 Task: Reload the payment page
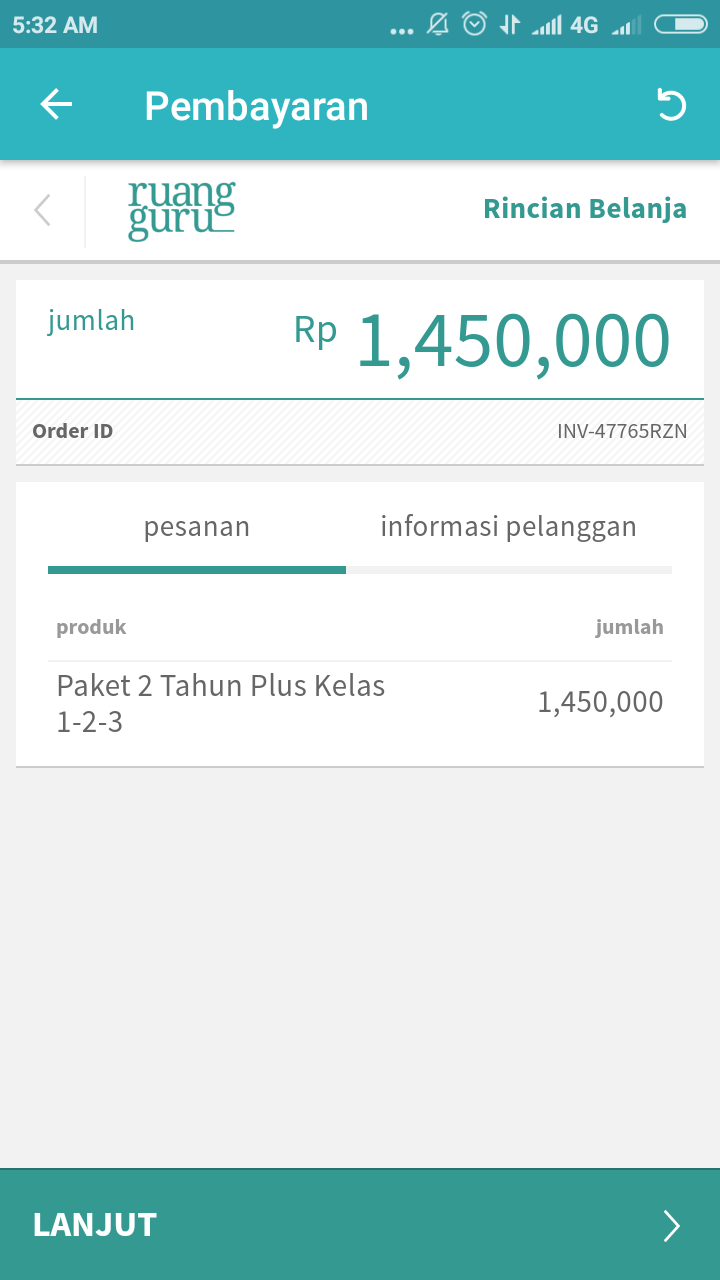tap(671, 105)
